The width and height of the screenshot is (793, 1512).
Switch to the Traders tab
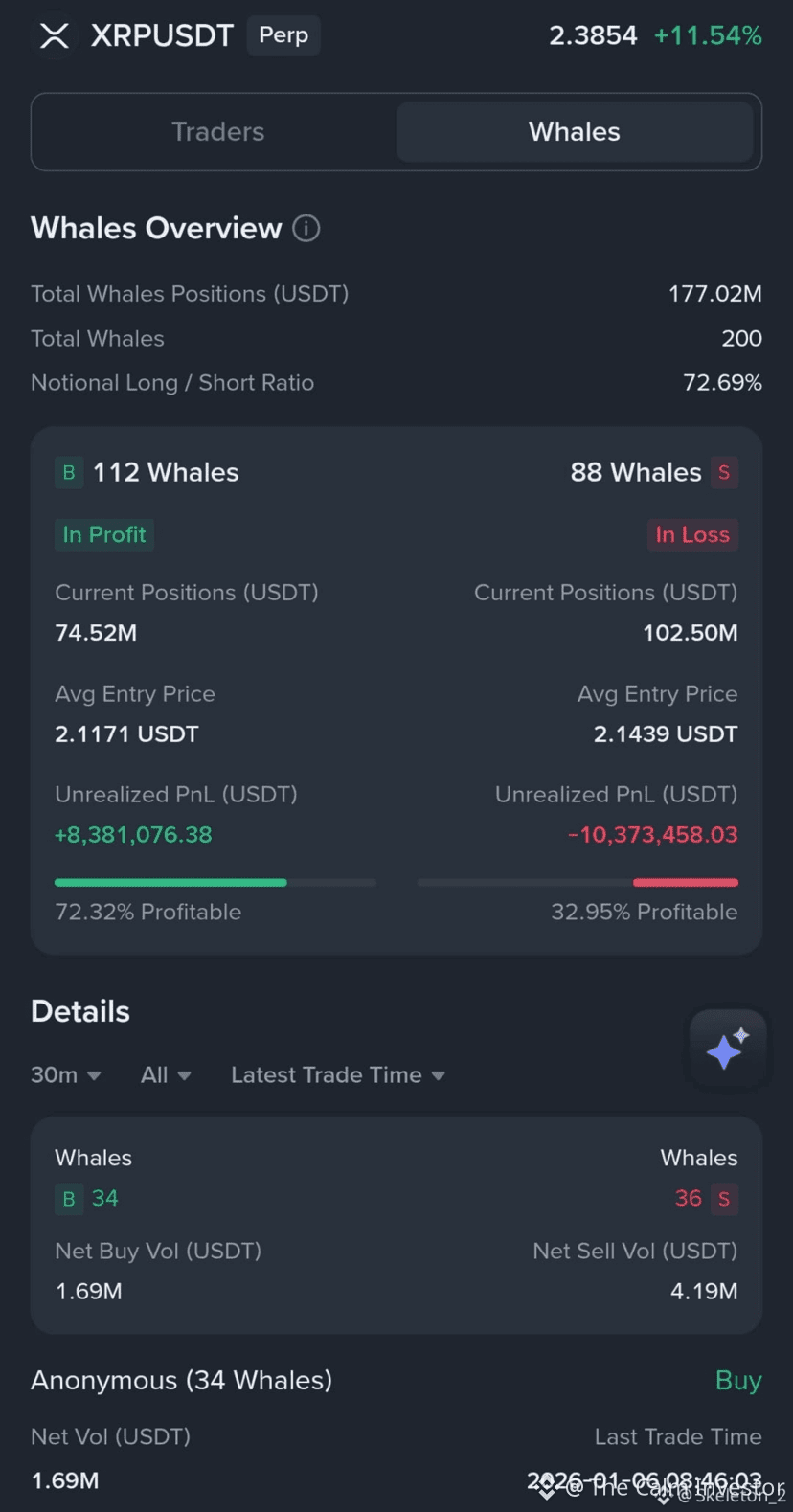[217, 132]
